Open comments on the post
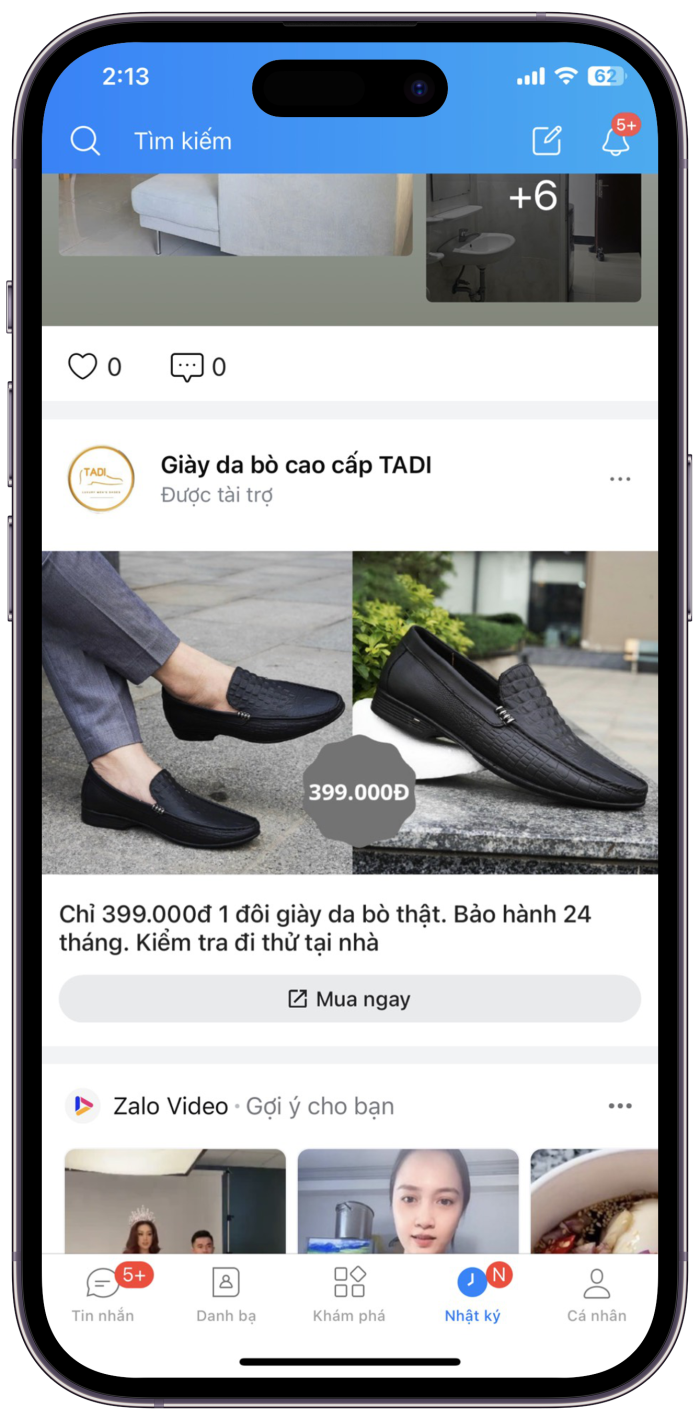The height and width of the screenshot is (1420, 700). 187,367
